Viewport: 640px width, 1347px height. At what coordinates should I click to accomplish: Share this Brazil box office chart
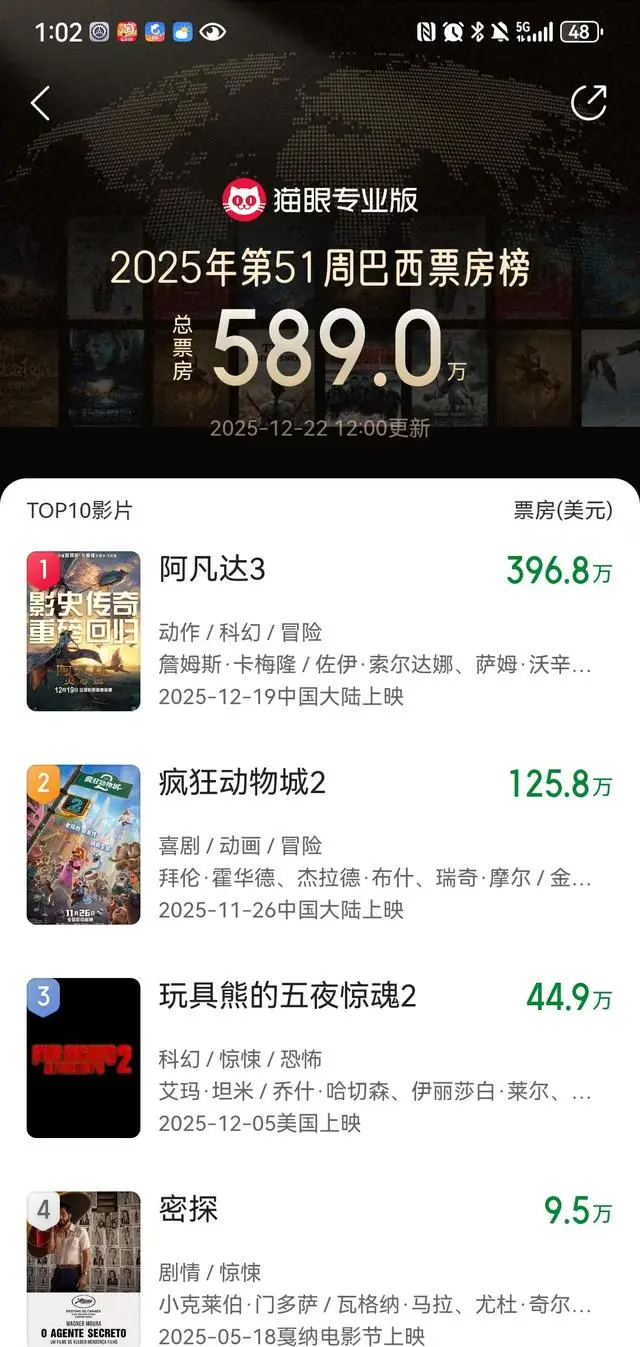click(588, 102)
